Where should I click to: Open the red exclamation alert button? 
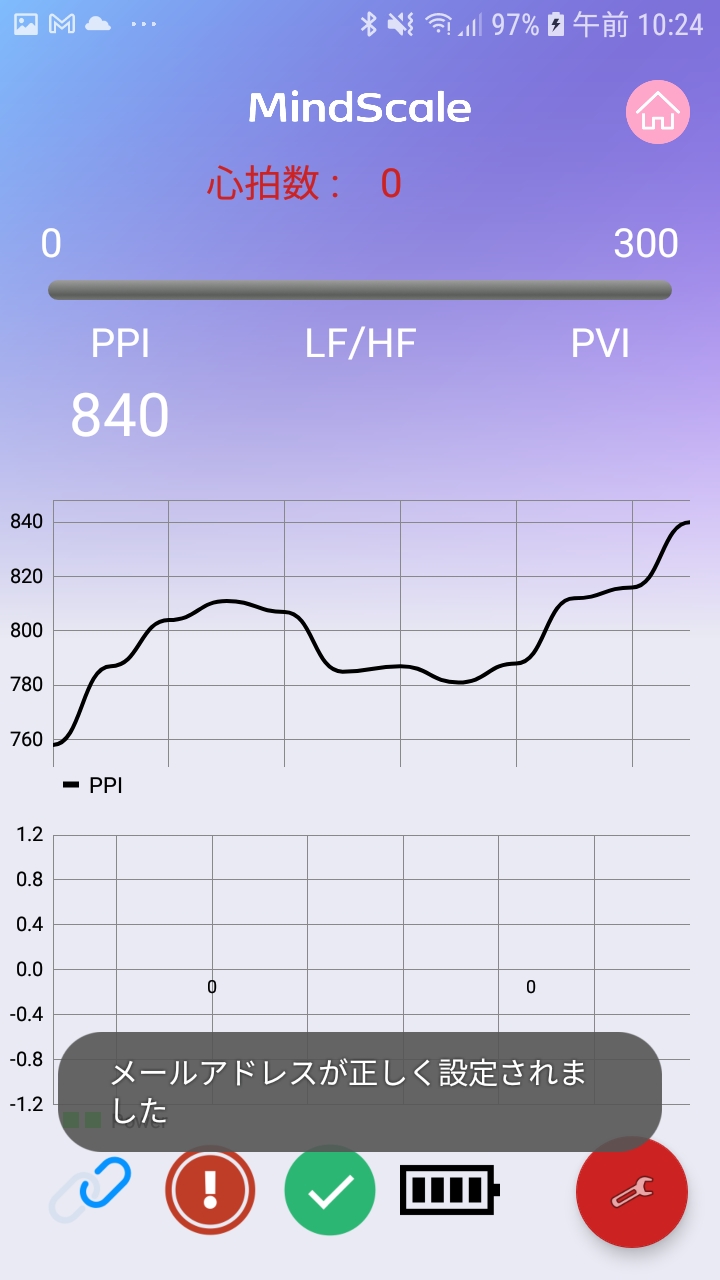pos(210,1190)
